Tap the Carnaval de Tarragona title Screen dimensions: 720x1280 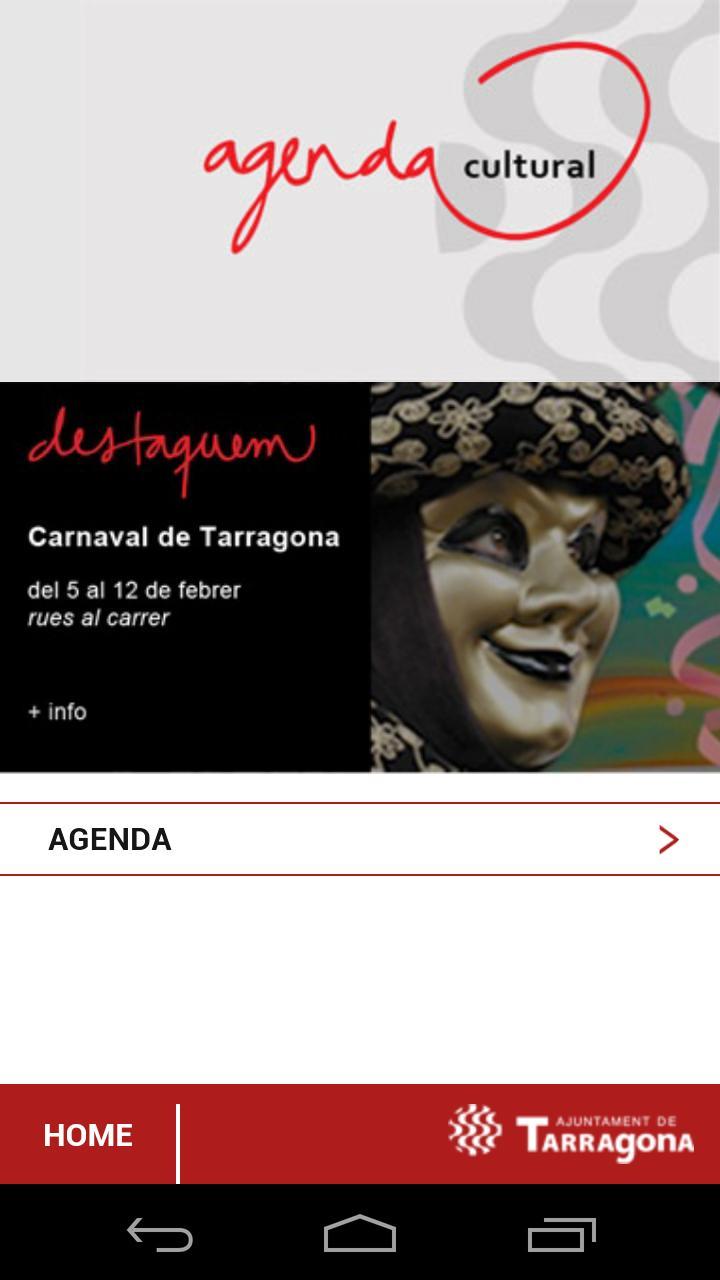coord(186,537)
